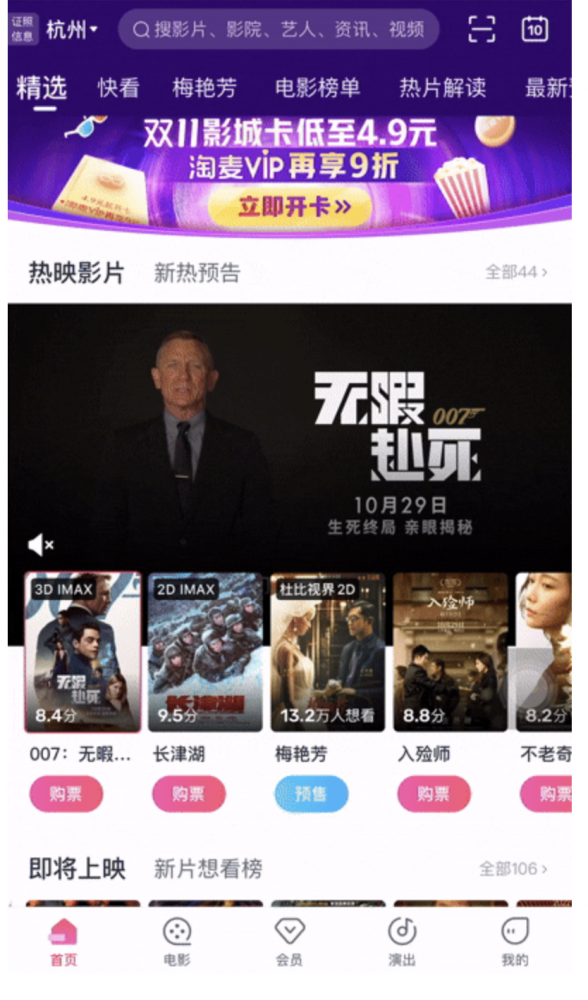View 全部44 hot movies

click(x=516, y=272)
